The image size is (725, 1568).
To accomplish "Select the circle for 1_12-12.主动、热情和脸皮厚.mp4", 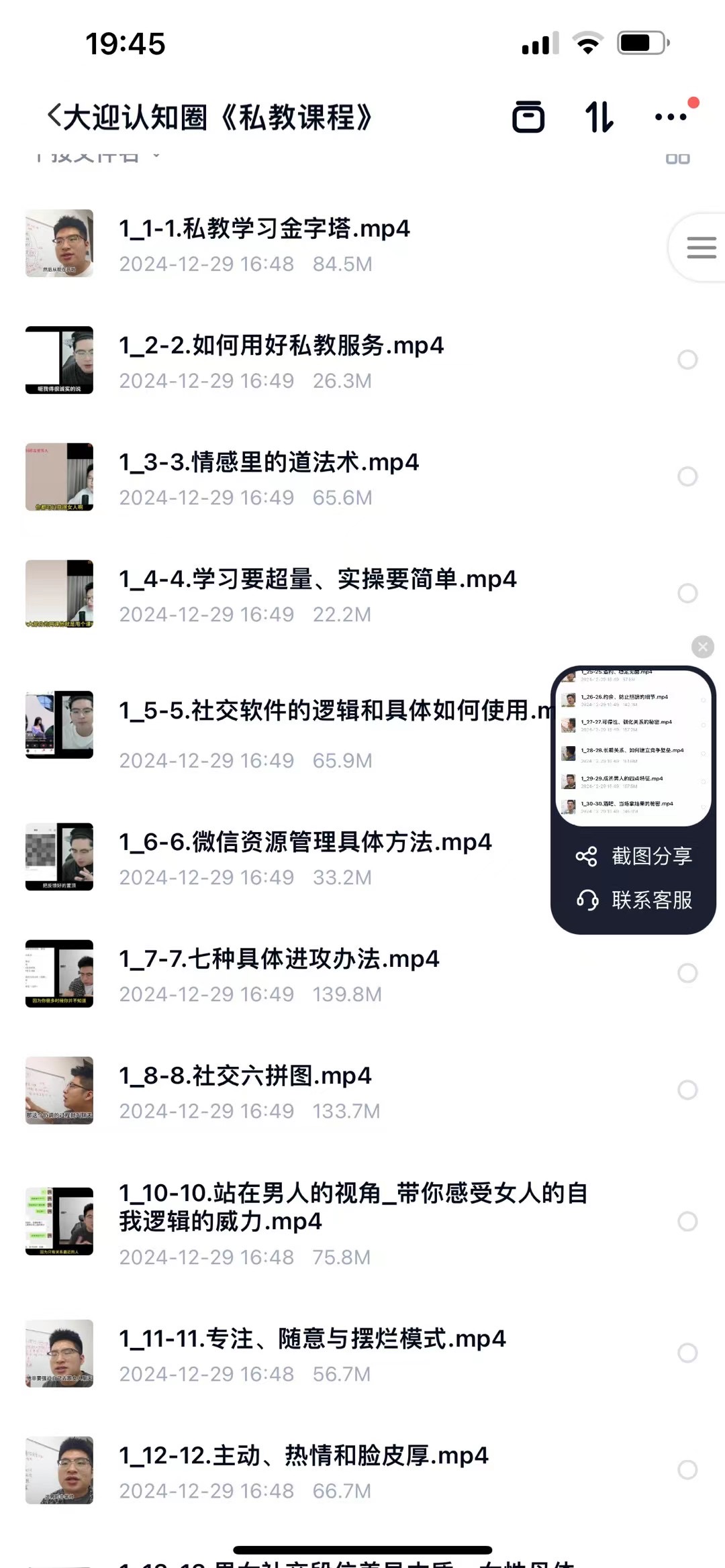I will tap(687, 1470).
